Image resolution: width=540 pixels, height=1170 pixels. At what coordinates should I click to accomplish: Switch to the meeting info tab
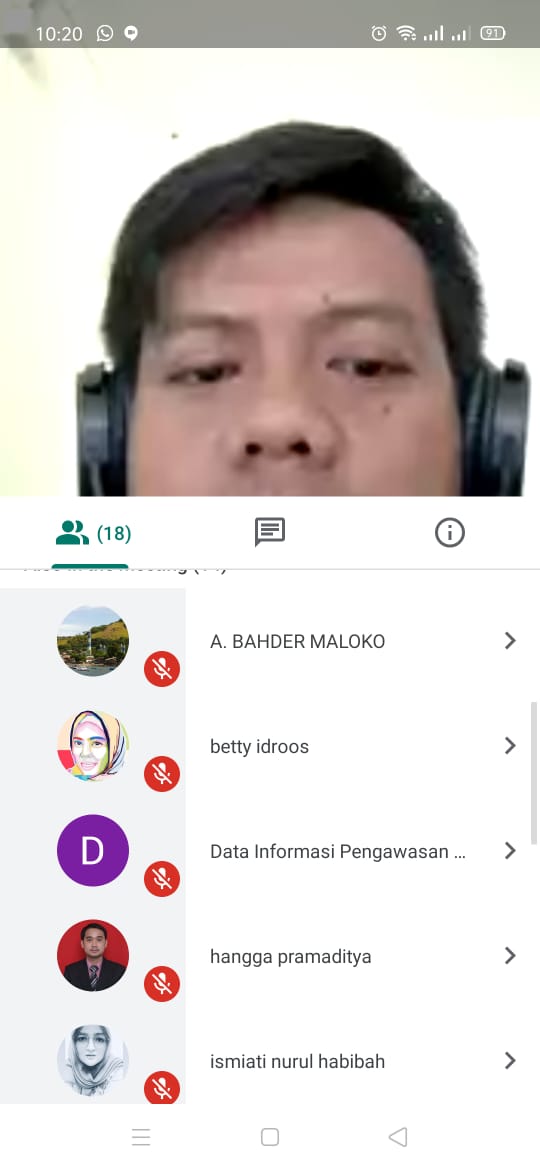click(x=450, y=533)
